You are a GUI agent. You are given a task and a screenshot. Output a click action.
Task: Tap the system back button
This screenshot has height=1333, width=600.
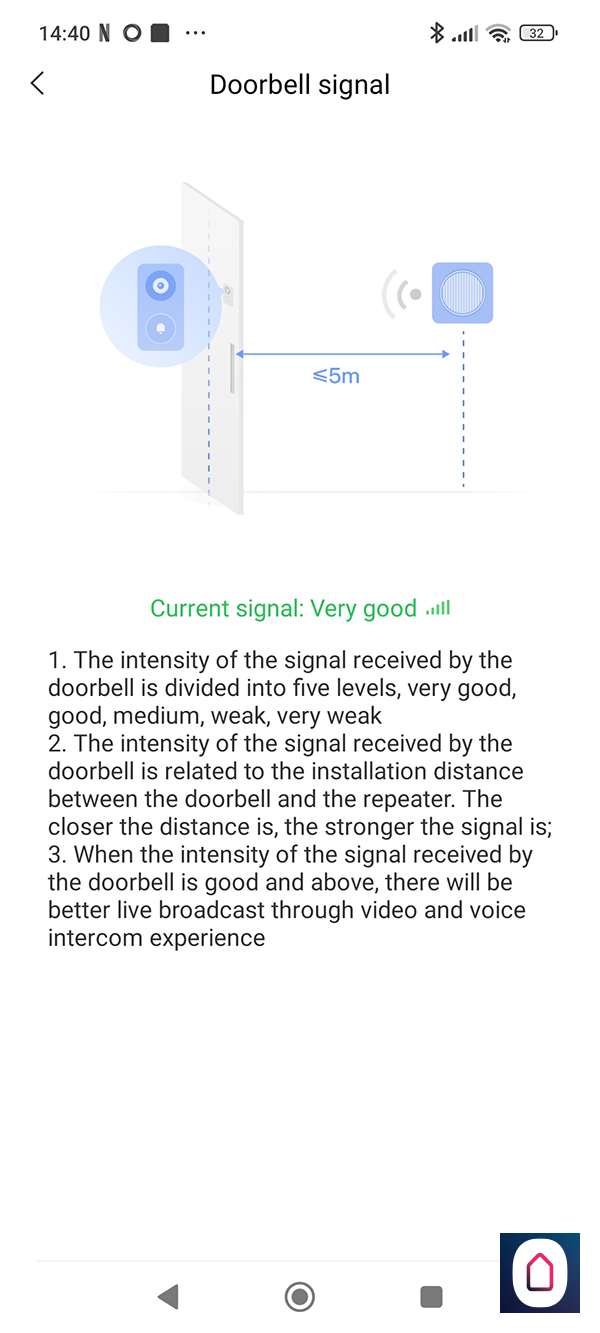pos(168,1297)
